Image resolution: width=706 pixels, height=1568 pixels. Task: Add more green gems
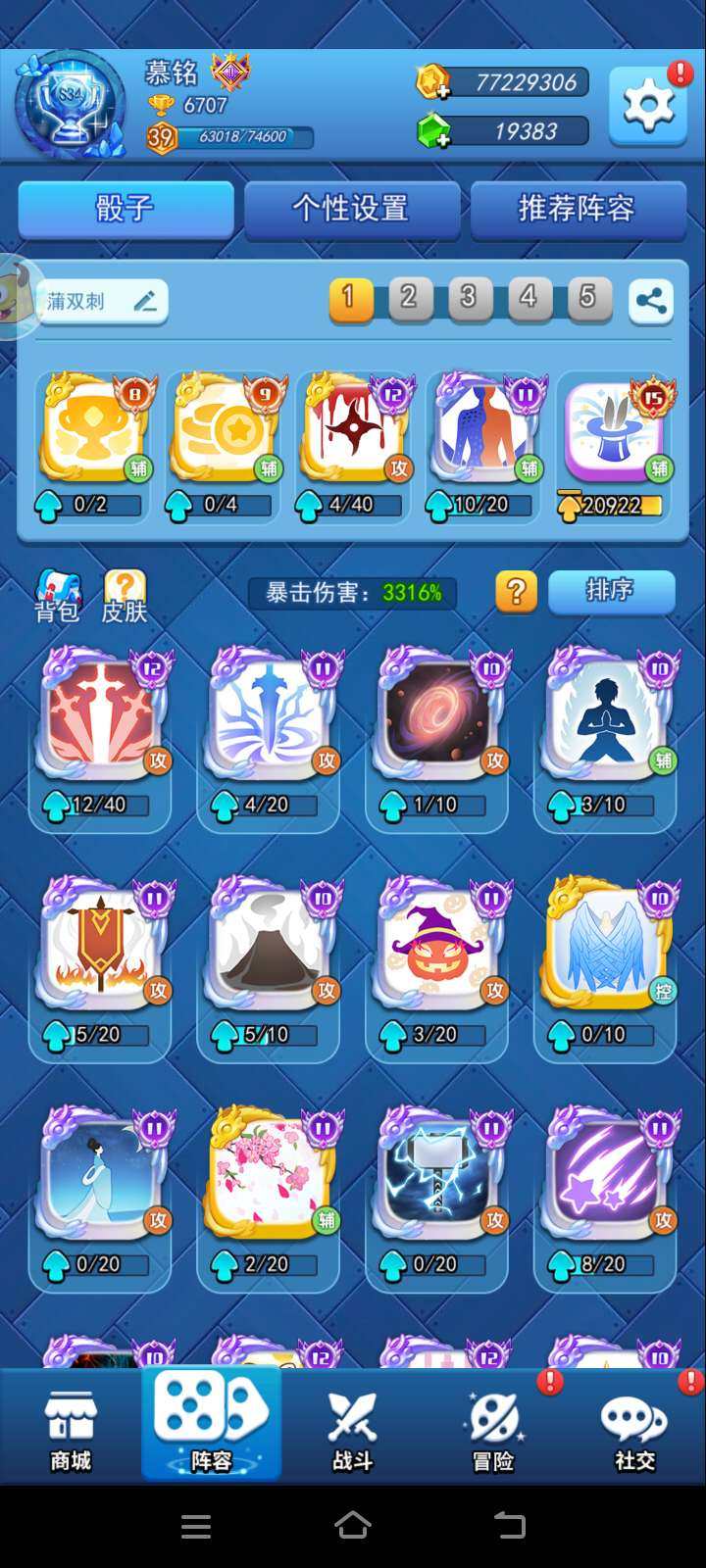point(433,132)
